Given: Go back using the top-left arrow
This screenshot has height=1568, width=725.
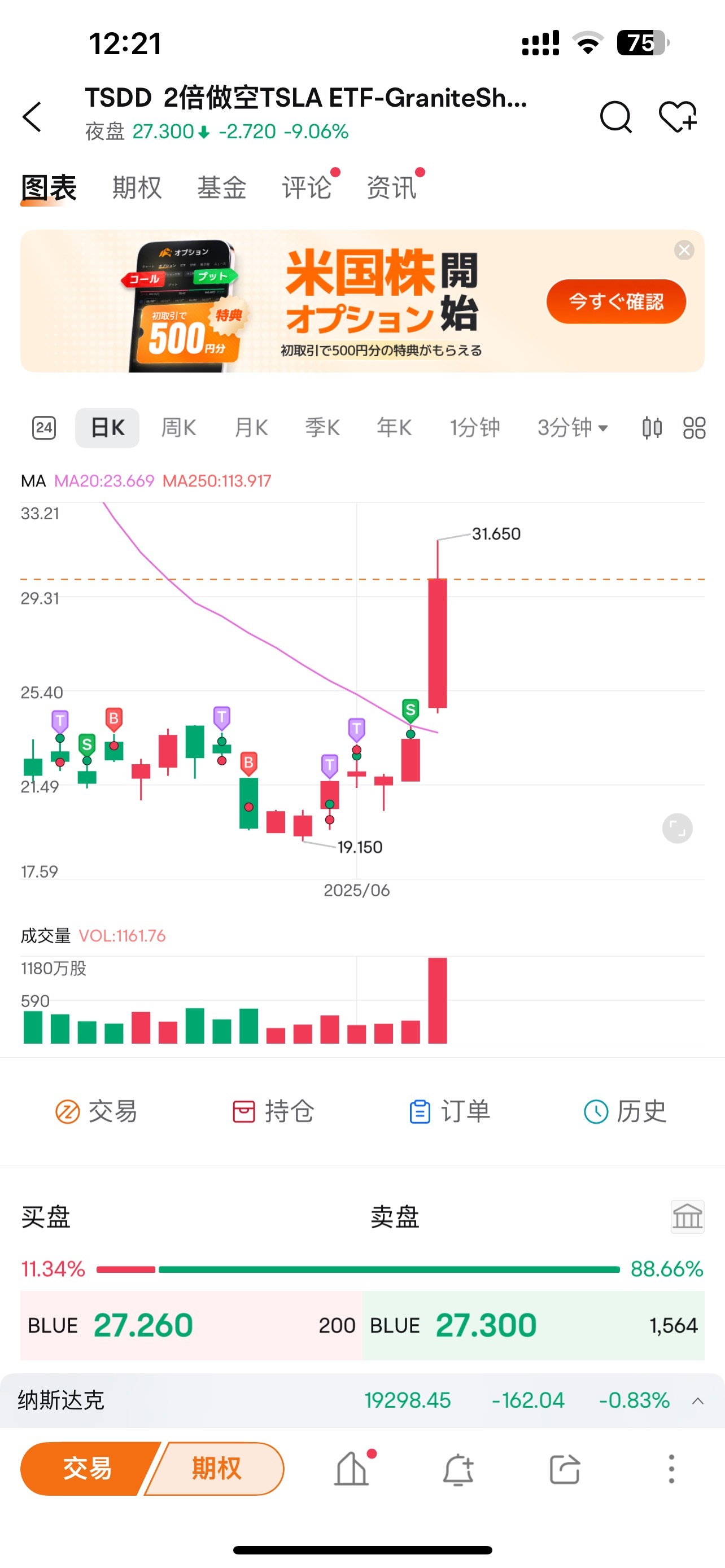Looking at the screenshot, I should (32, 116).
